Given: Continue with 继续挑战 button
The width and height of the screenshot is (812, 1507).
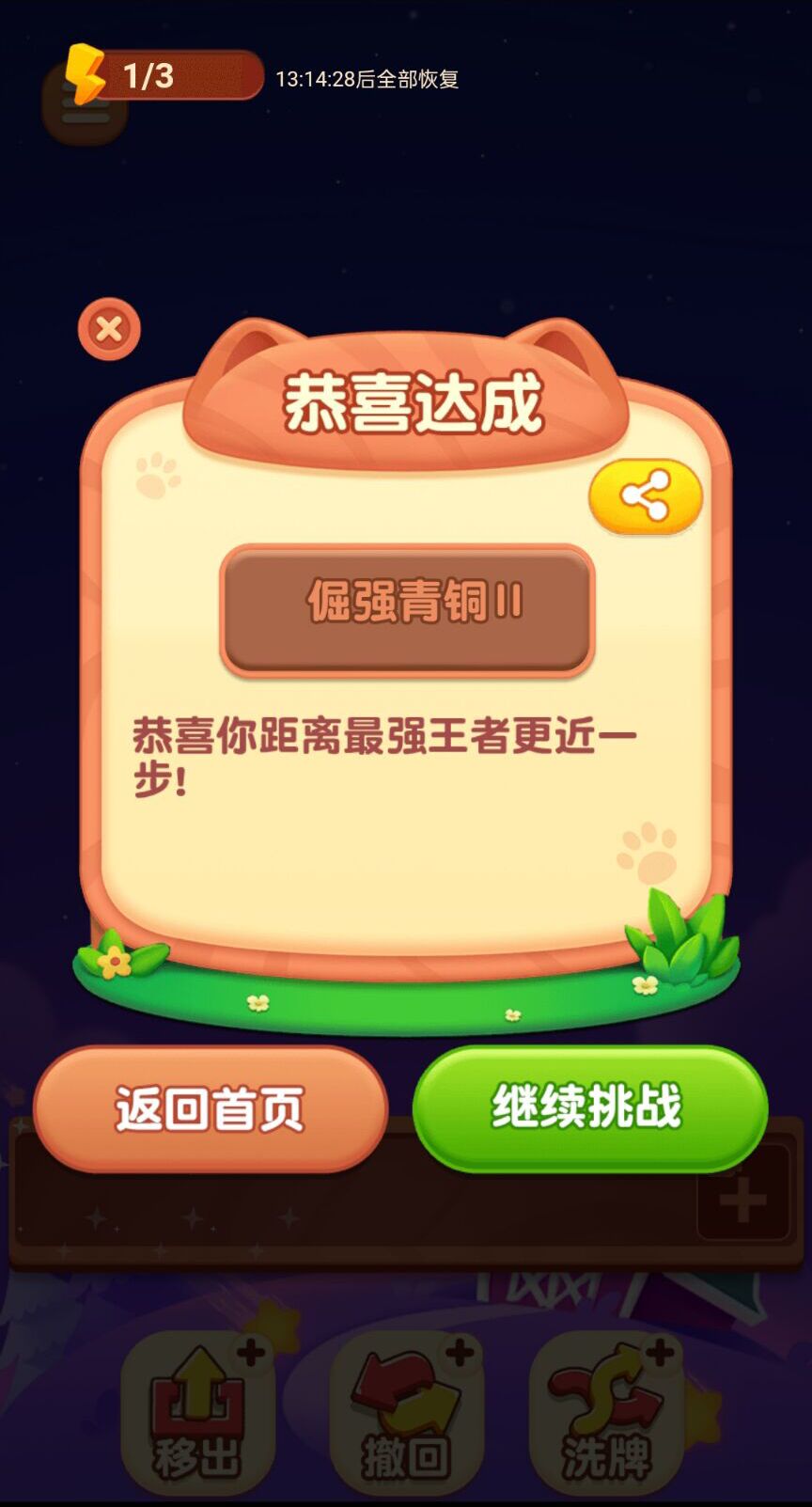Looking at the screenshot, I should [589, 1107].
